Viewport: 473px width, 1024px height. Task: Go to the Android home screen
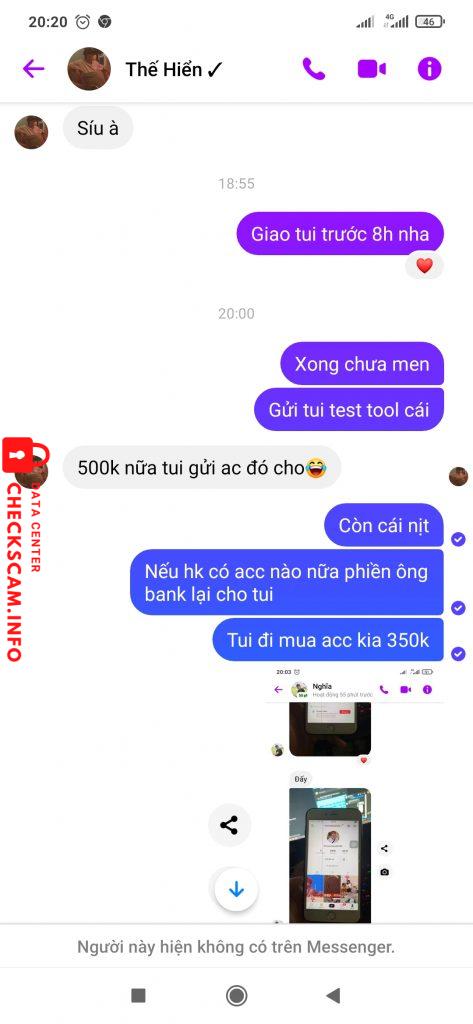pos(236,995)
